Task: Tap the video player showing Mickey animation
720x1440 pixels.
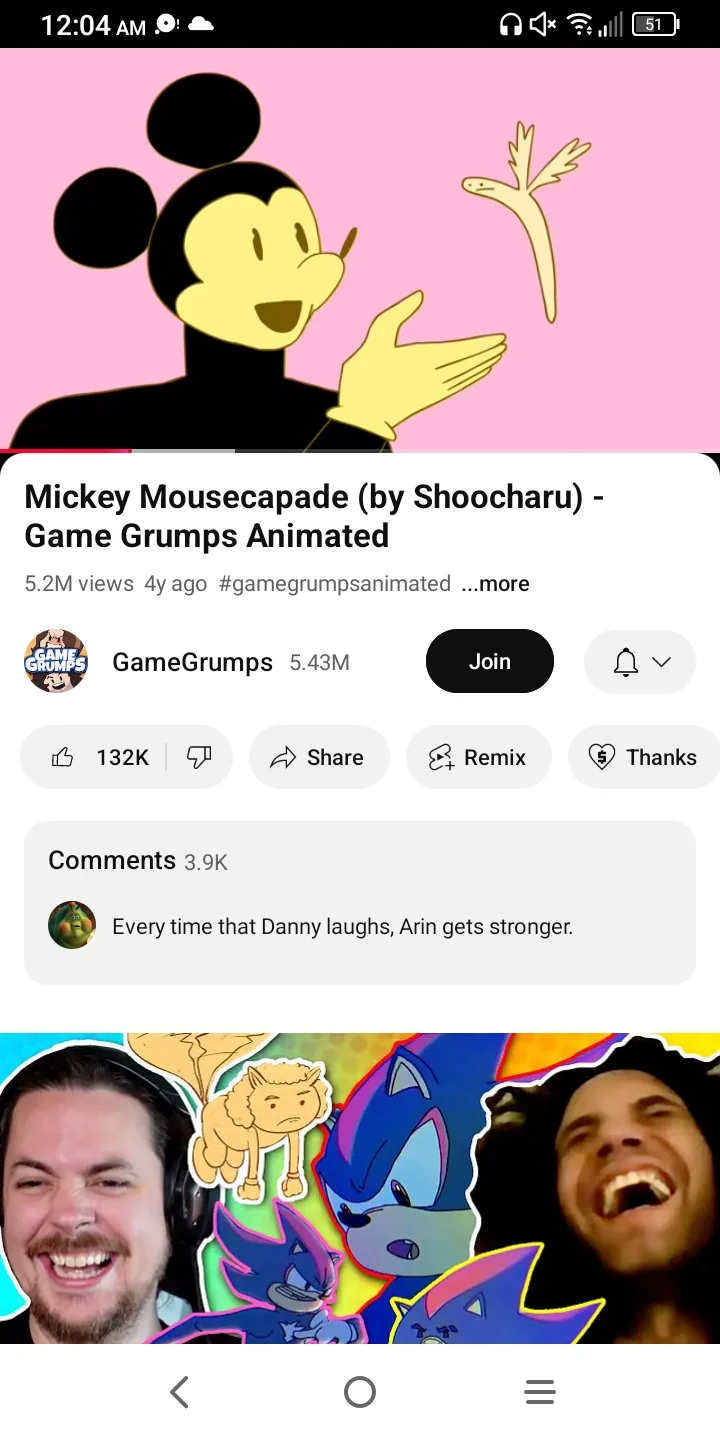Action: [360, 250]
